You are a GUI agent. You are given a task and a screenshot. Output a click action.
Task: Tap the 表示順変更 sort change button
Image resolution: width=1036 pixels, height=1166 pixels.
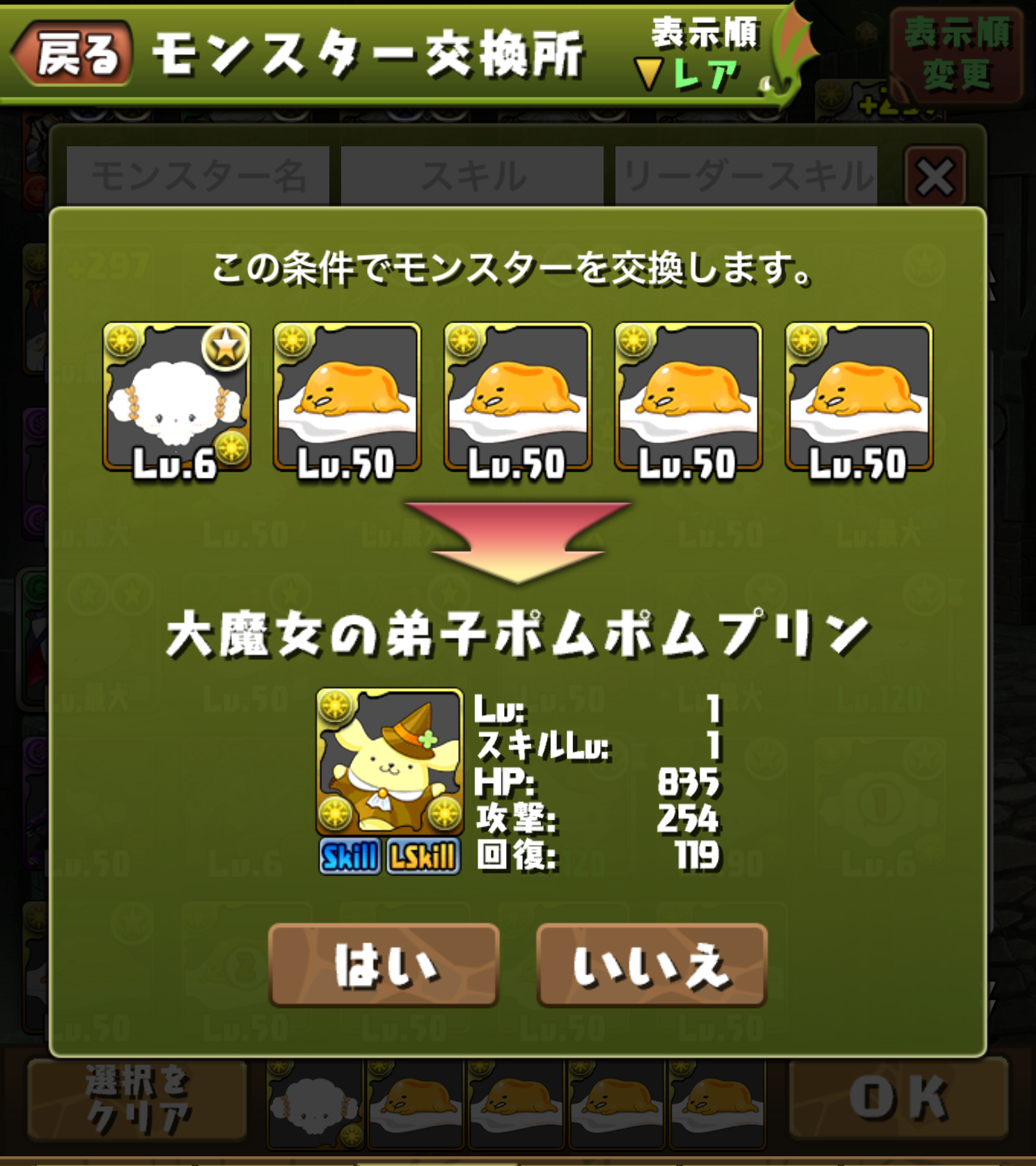point(957,54)
